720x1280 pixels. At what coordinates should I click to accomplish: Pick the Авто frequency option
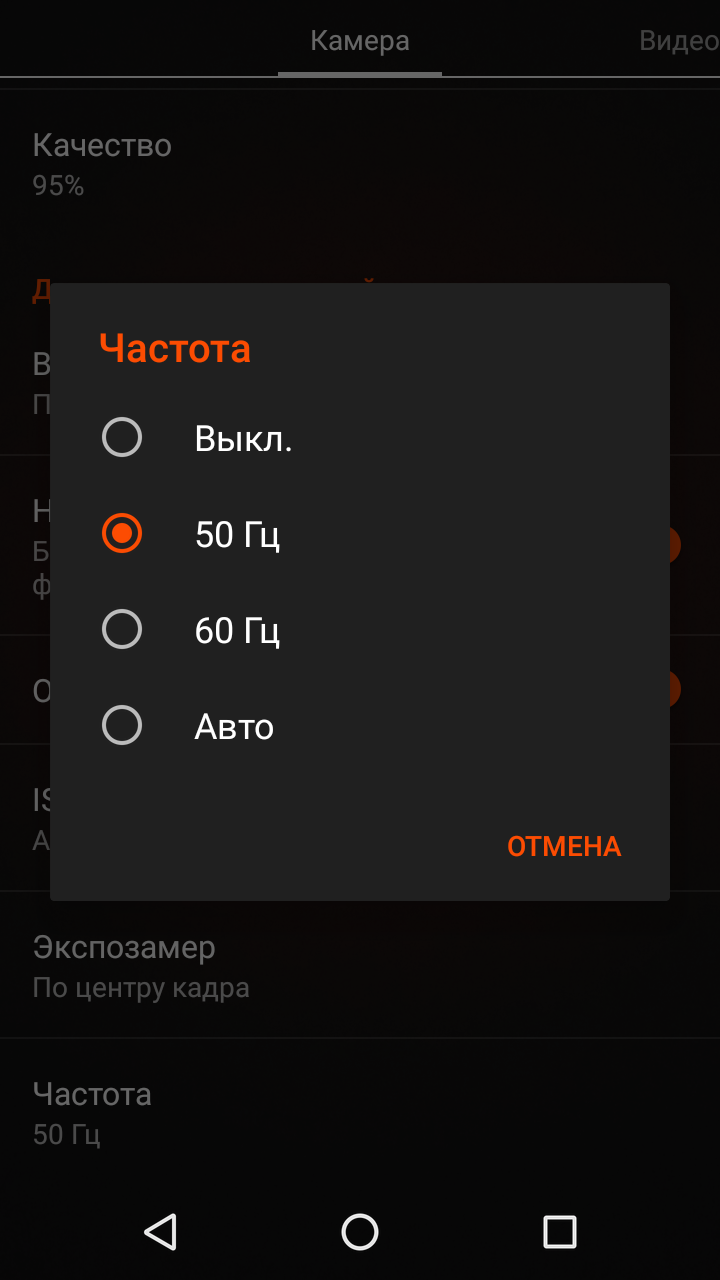coord(360,726)
